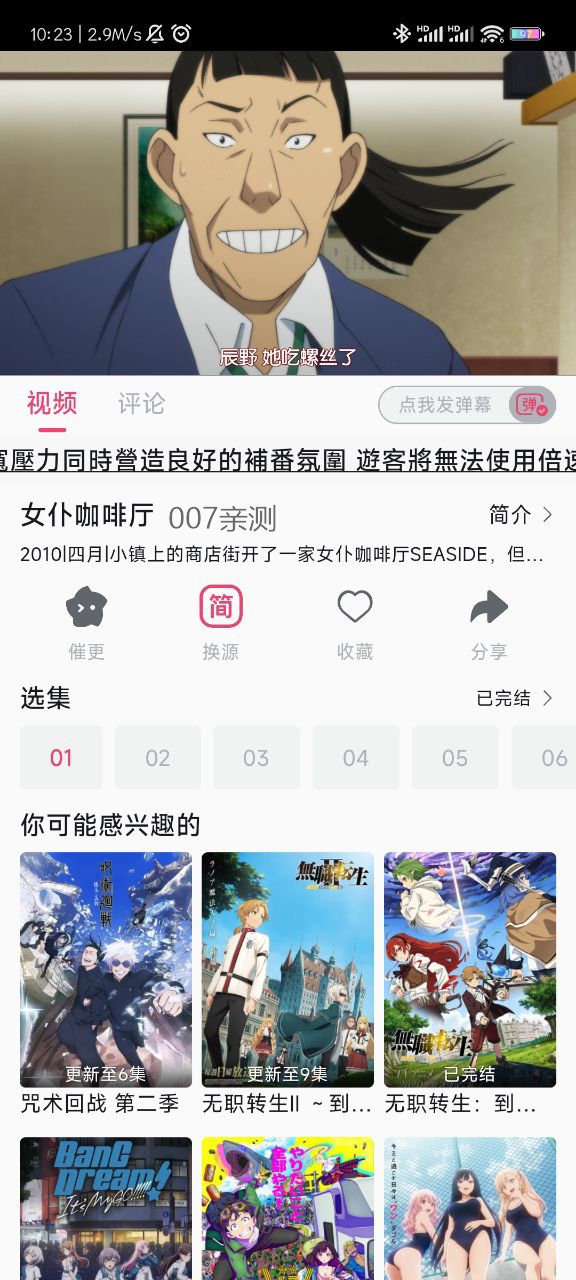The height and width of the screenshot is (1280, 576).
Task: Jump to episode 03
Action: point(256,757)
